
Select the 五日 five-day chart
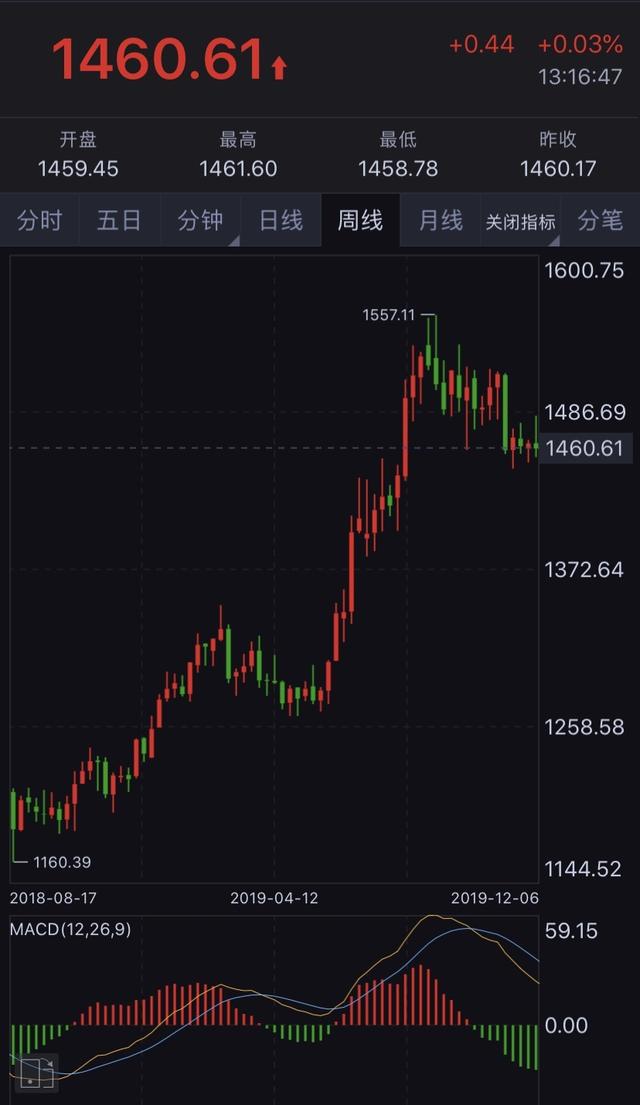(x=119, y=221)
